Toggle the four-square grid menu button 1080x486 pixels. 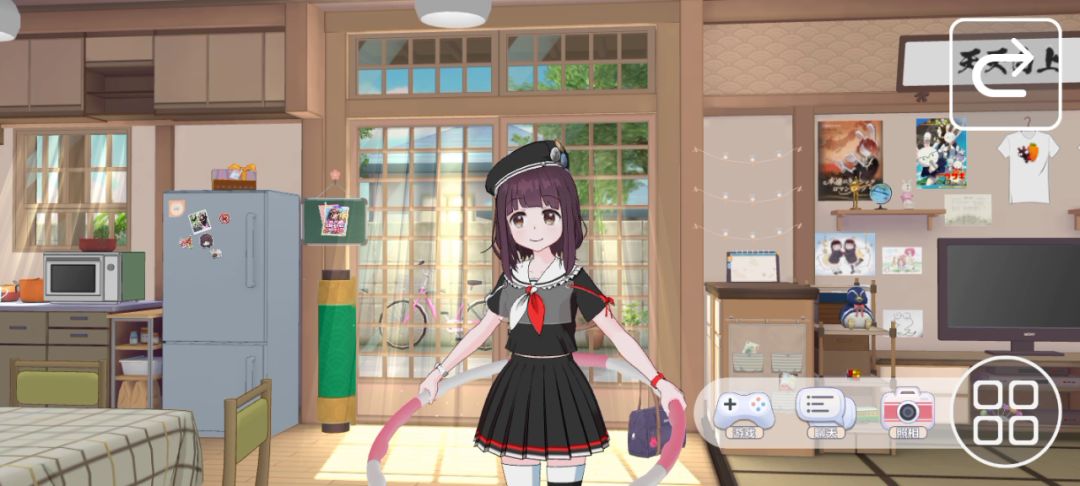tap(1005, 412)
